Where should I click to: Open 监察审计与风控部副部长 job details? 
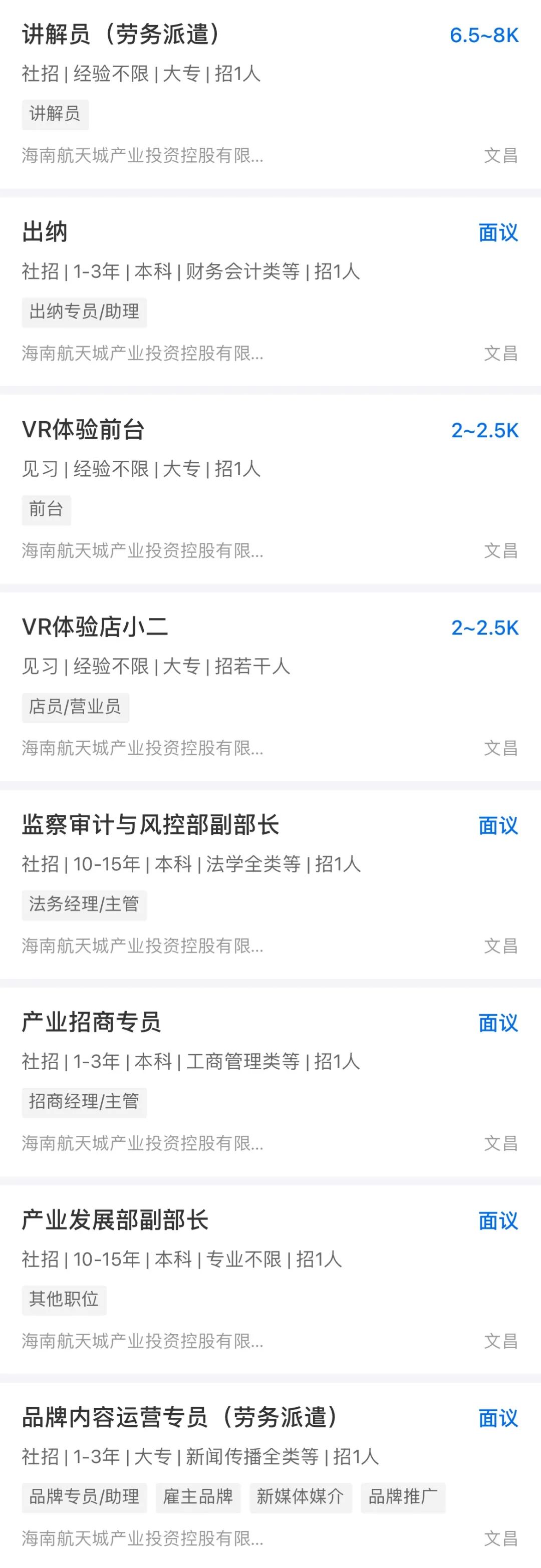150,825
